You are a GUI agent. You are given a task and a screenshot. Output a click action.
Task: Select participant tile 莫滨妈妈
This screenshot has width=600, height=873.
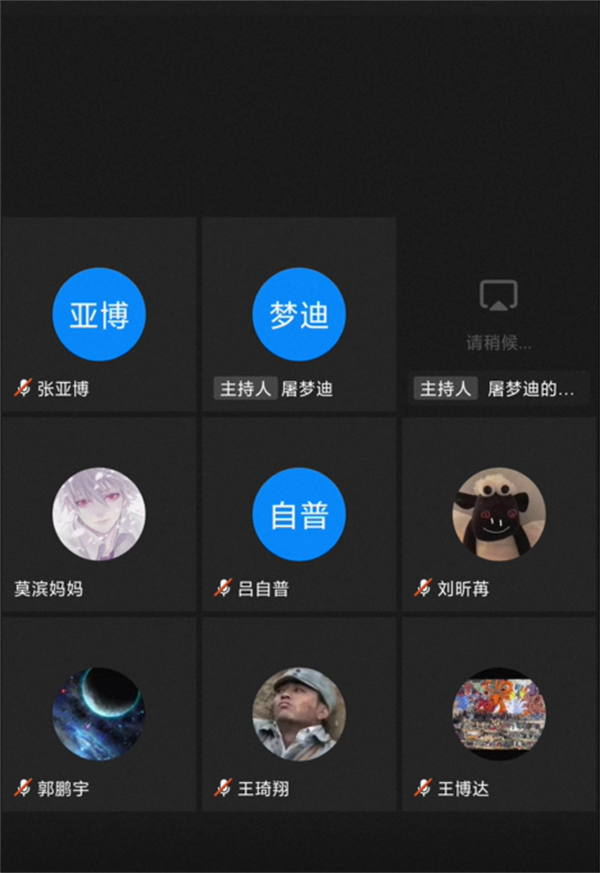[x=99, y=515]
